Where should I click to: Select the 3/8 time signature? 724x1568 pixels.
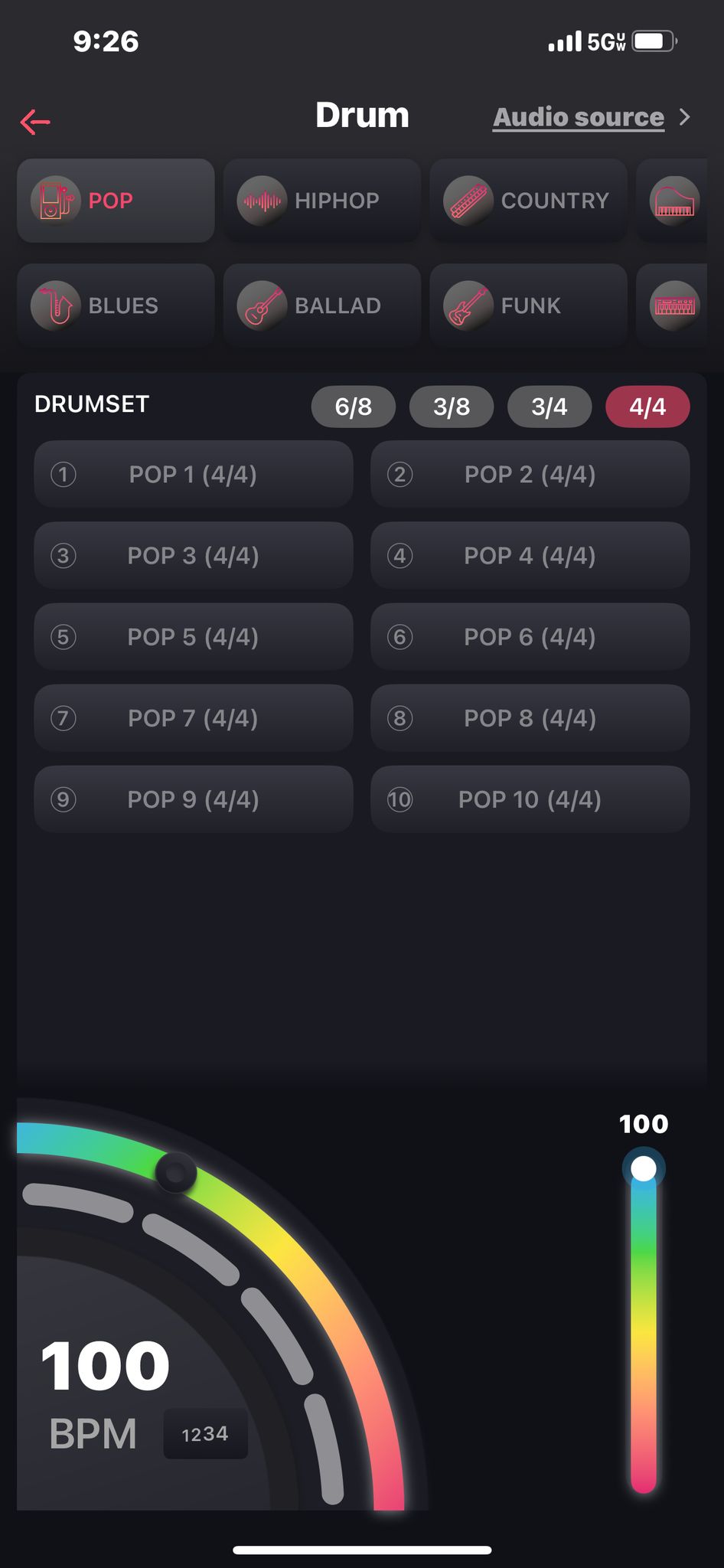click(451, 407)
